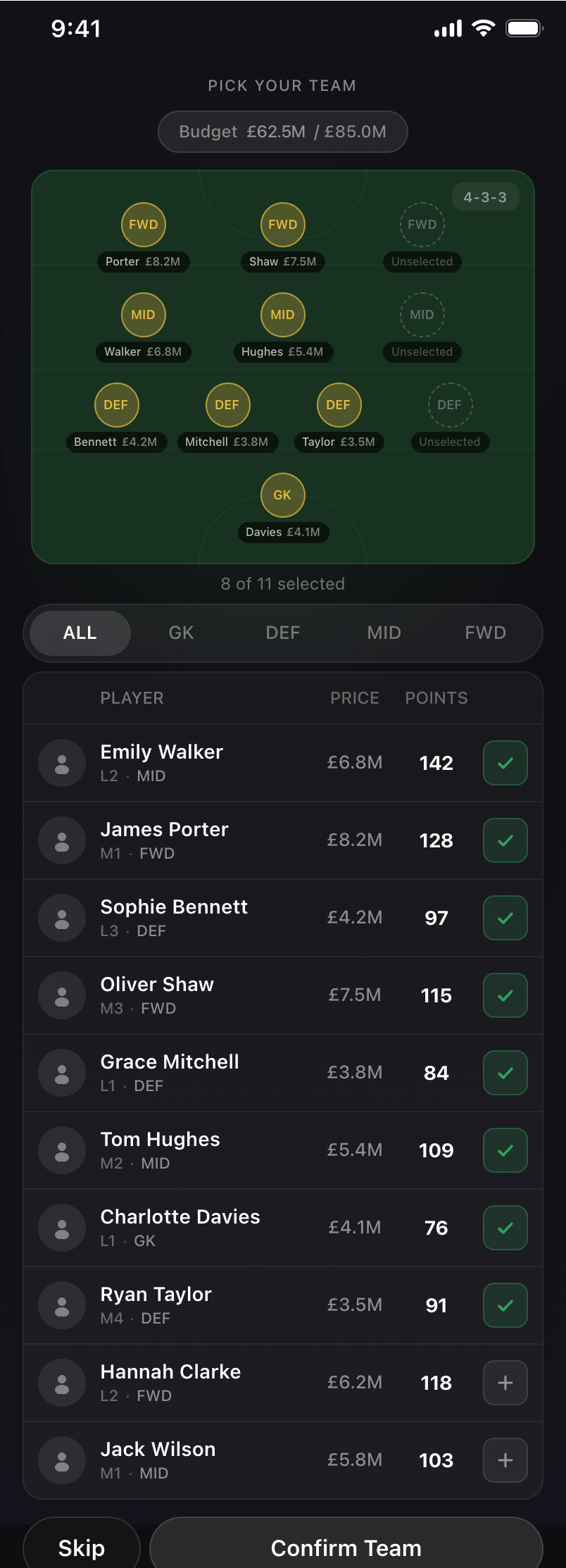Choose the empty MID pitch position
The height and width of the screenshot is (1568, 566).
pyautogui.click(x=422, y=315)
